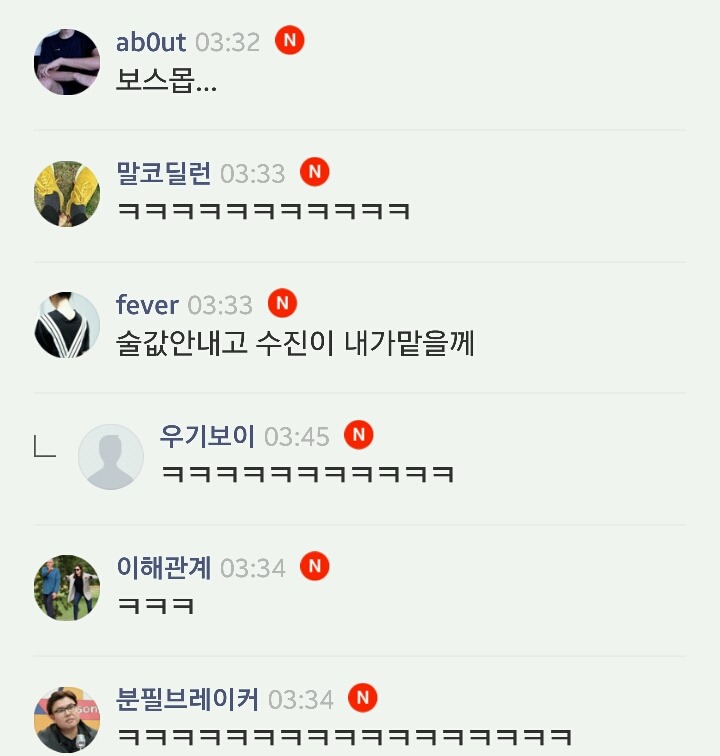The height and width of the screenshot is (756, 720).
Task: Tap the username 우기보이
Action: [x=208, y=436]
